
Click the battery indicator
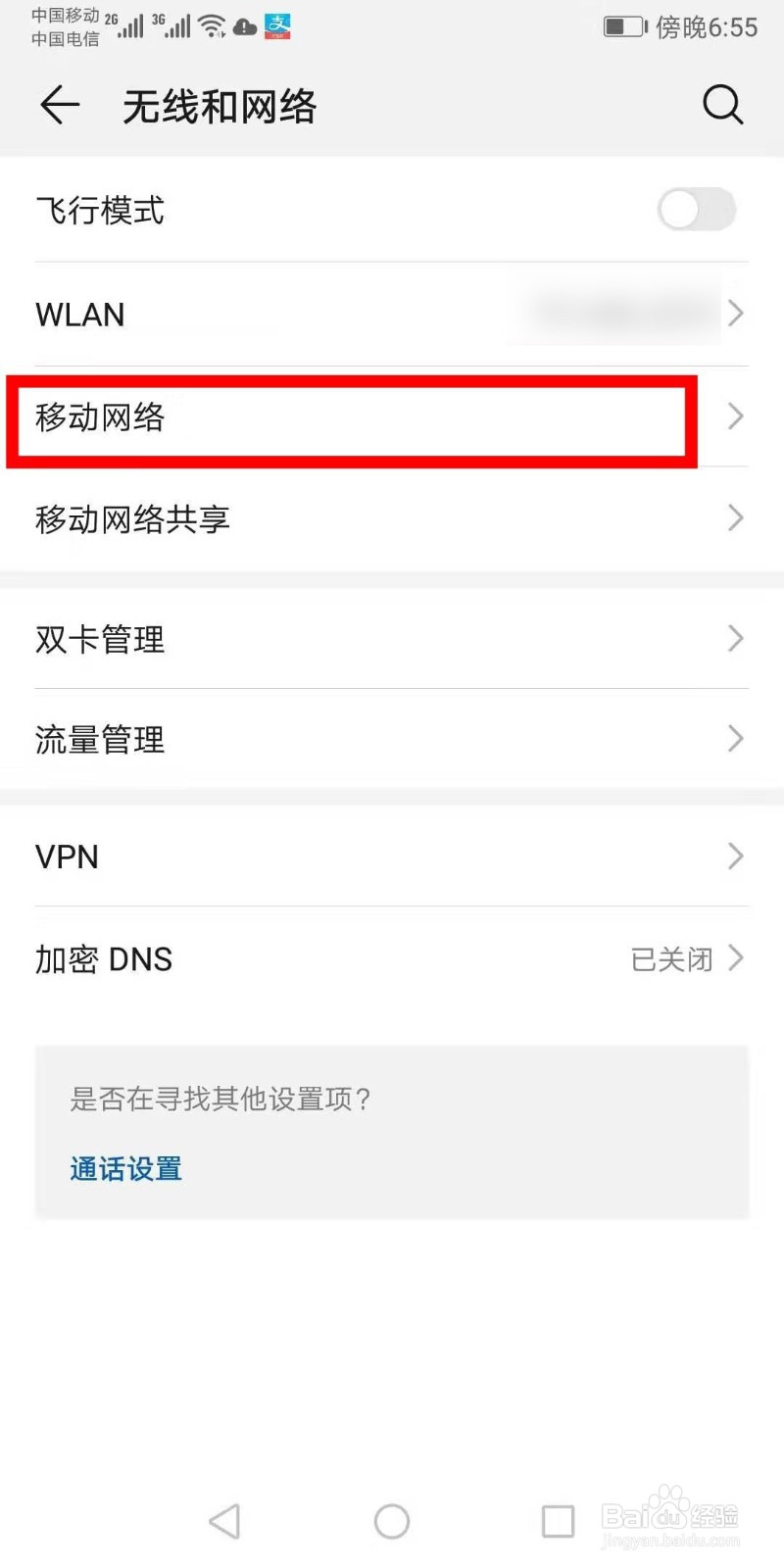click(x=624, y=26)
